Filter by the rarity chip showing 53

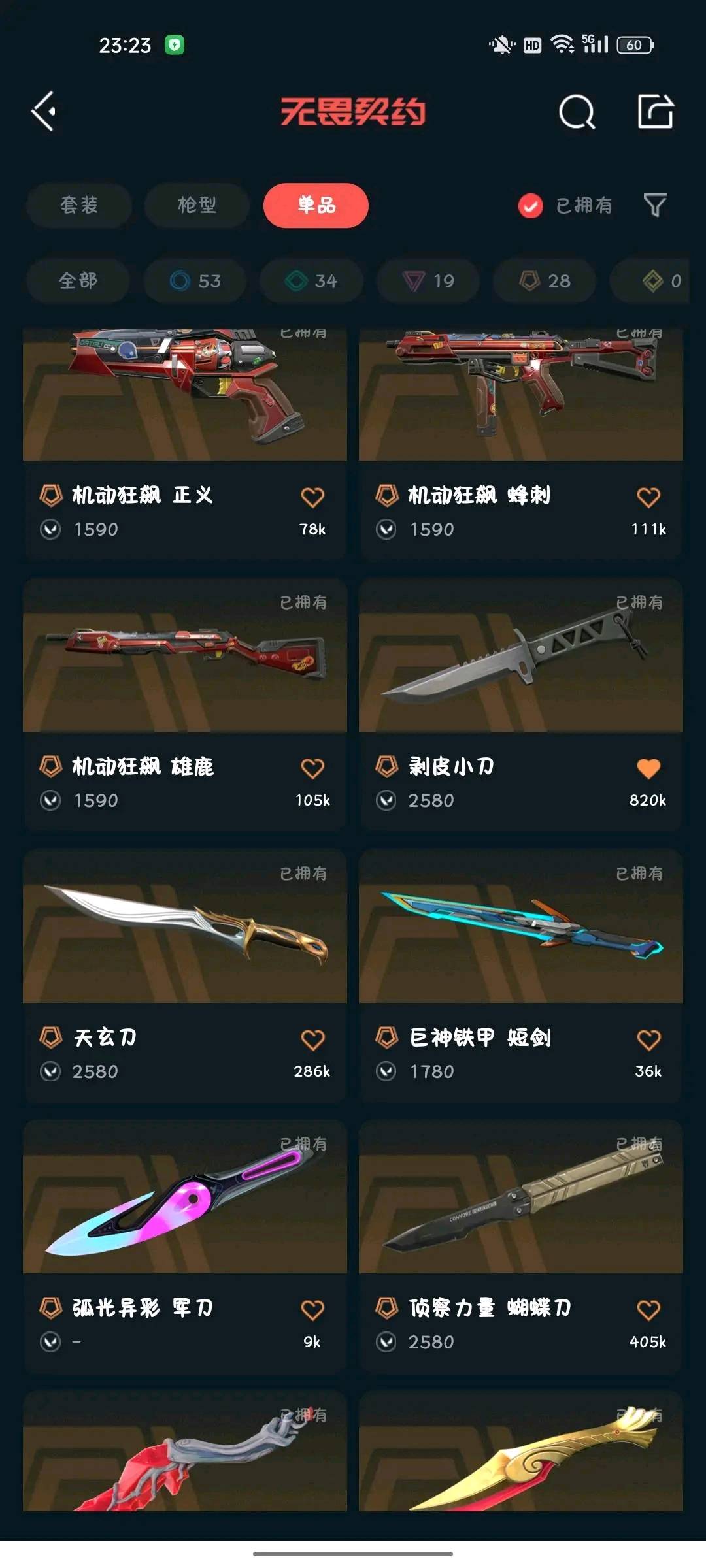coord(195,281)
